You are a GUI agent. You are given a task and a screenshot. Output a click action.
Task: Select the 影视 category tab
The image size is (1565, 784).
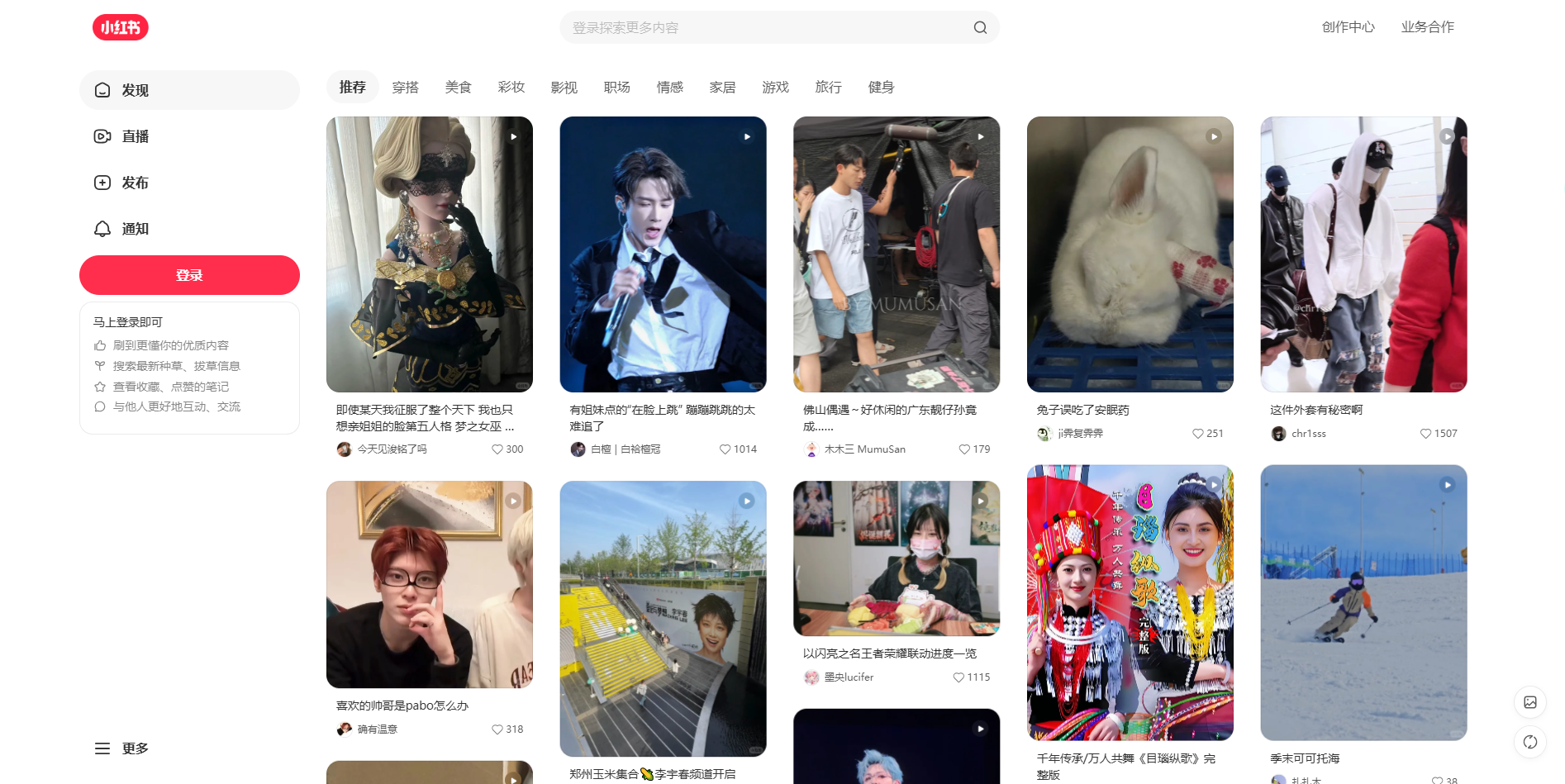coord(564,87)
